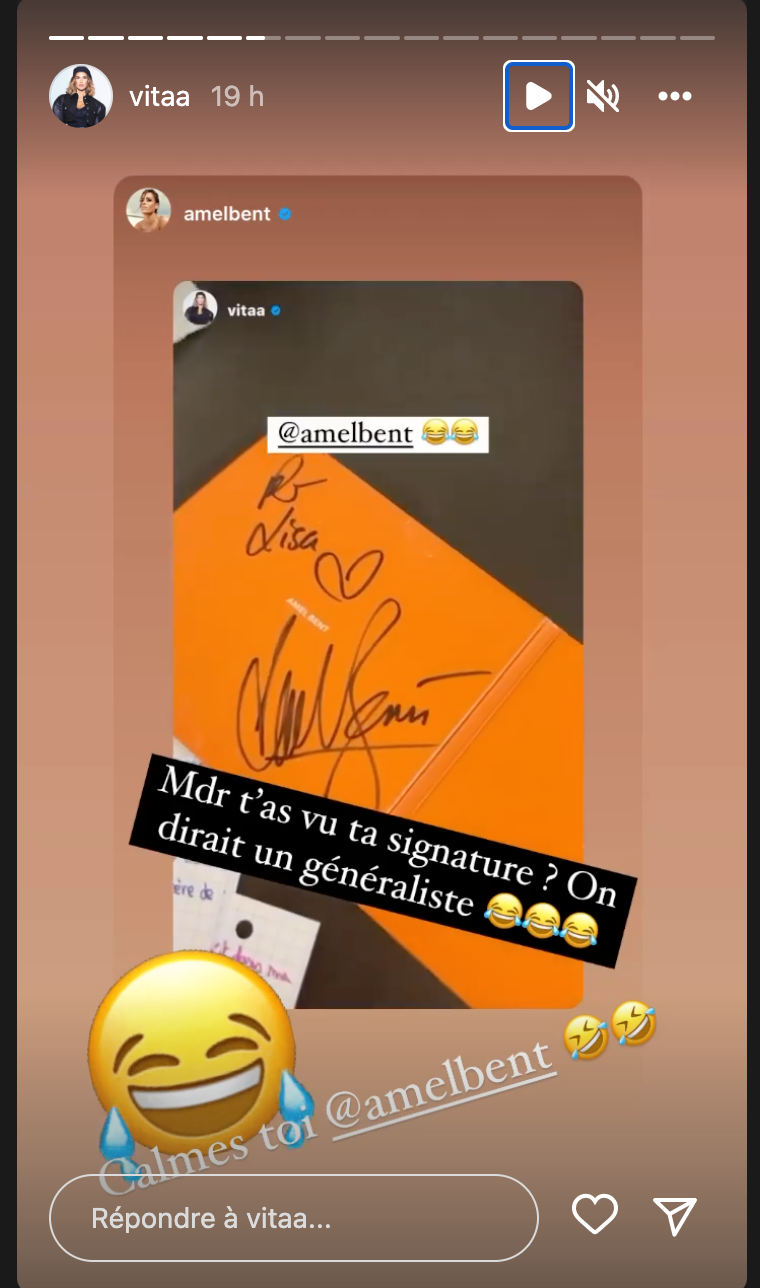Screen dimensions: 760x1288
Task: Share the story via paper plane
Action: coord(675,1215)
